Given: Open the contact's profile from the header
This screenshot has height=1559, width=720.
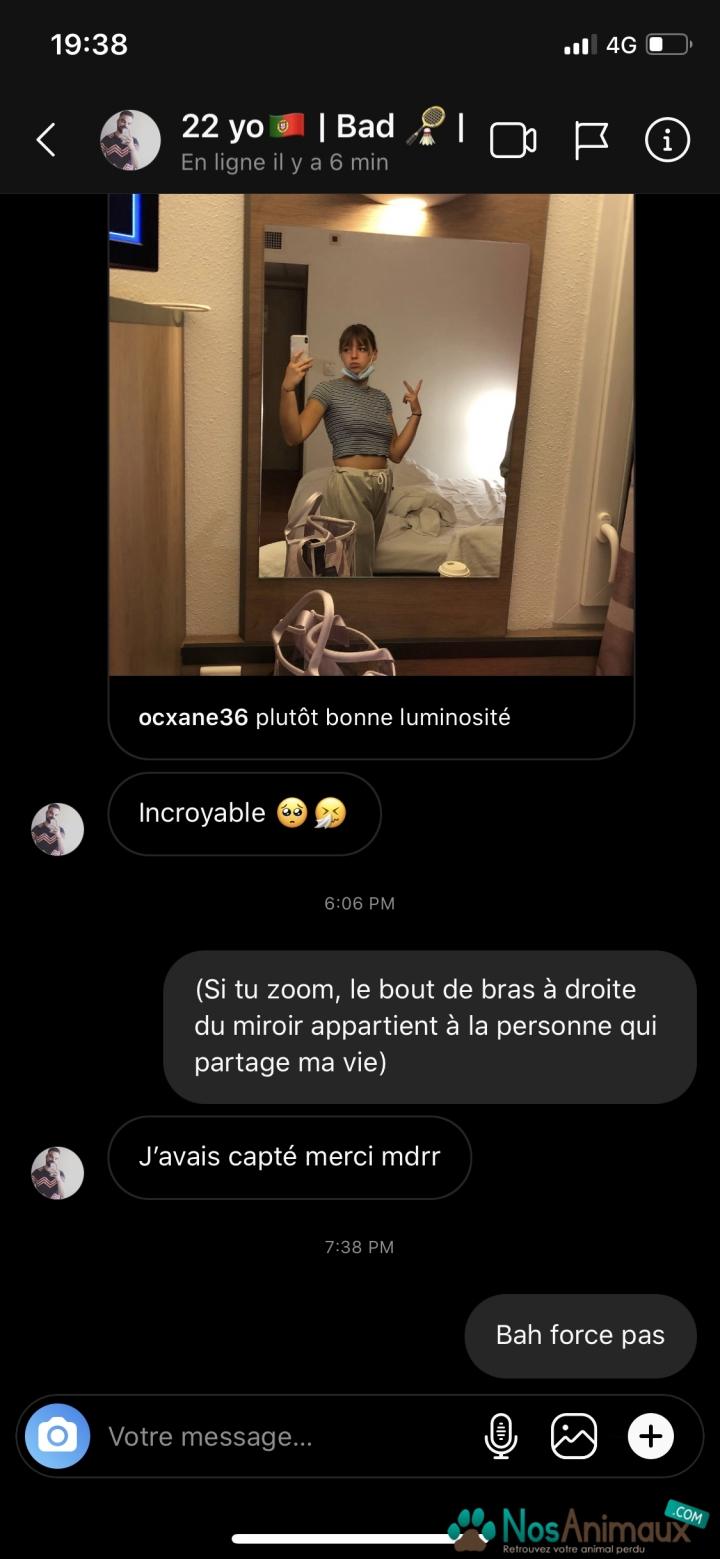Looking at the screenshot, I should click(130, 140).
